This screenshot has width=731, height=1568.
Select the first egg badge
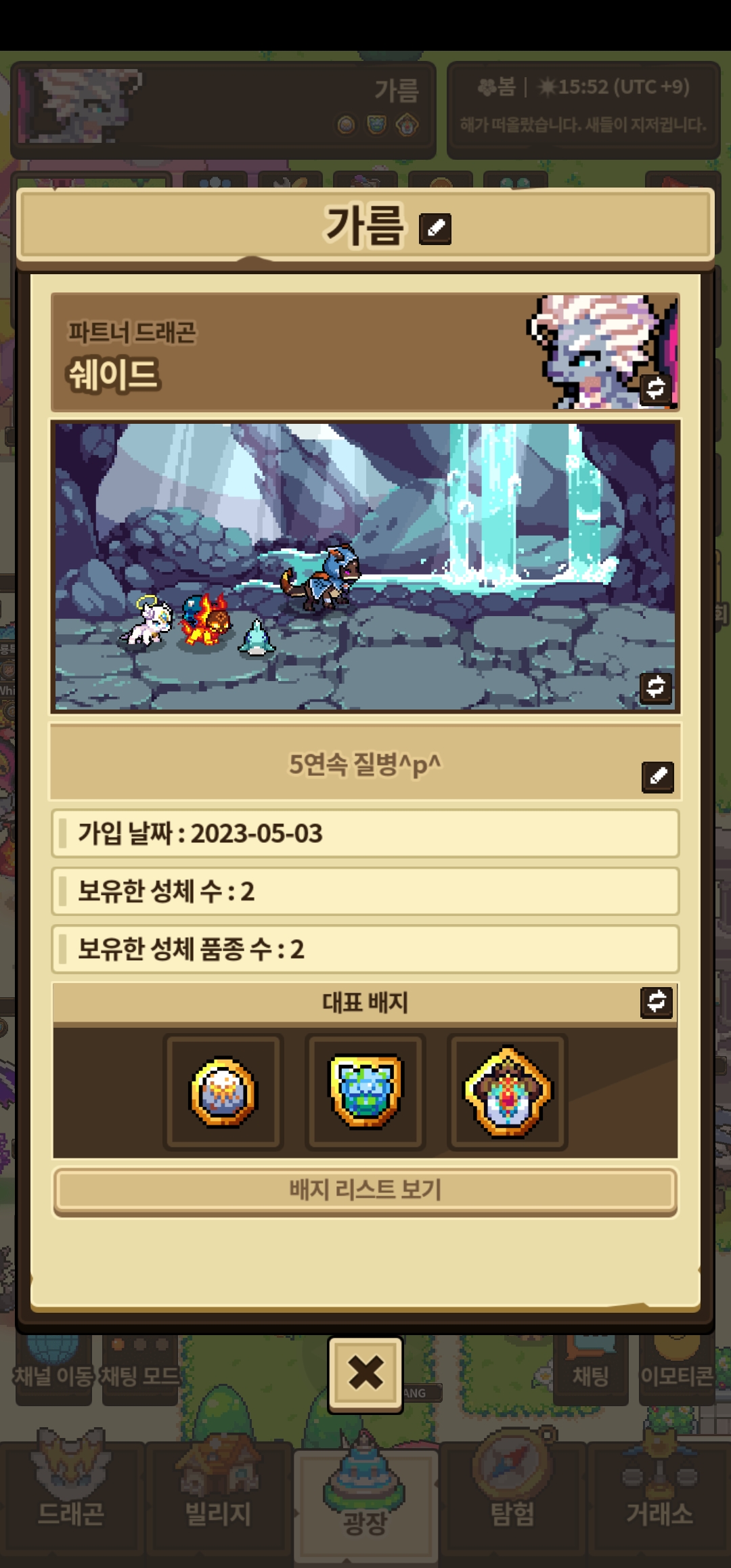223,1092
